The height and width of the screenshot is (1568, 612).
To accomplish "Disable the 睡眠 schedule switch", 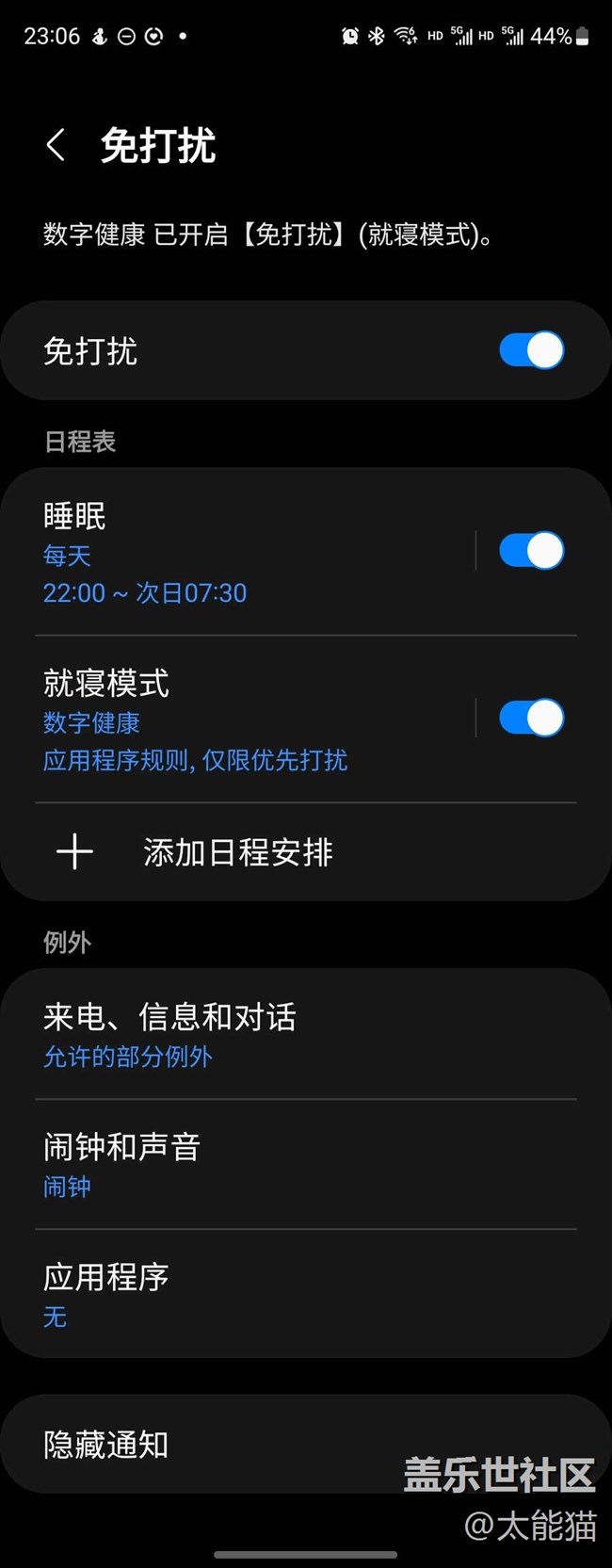I will (x=531, y=551).
